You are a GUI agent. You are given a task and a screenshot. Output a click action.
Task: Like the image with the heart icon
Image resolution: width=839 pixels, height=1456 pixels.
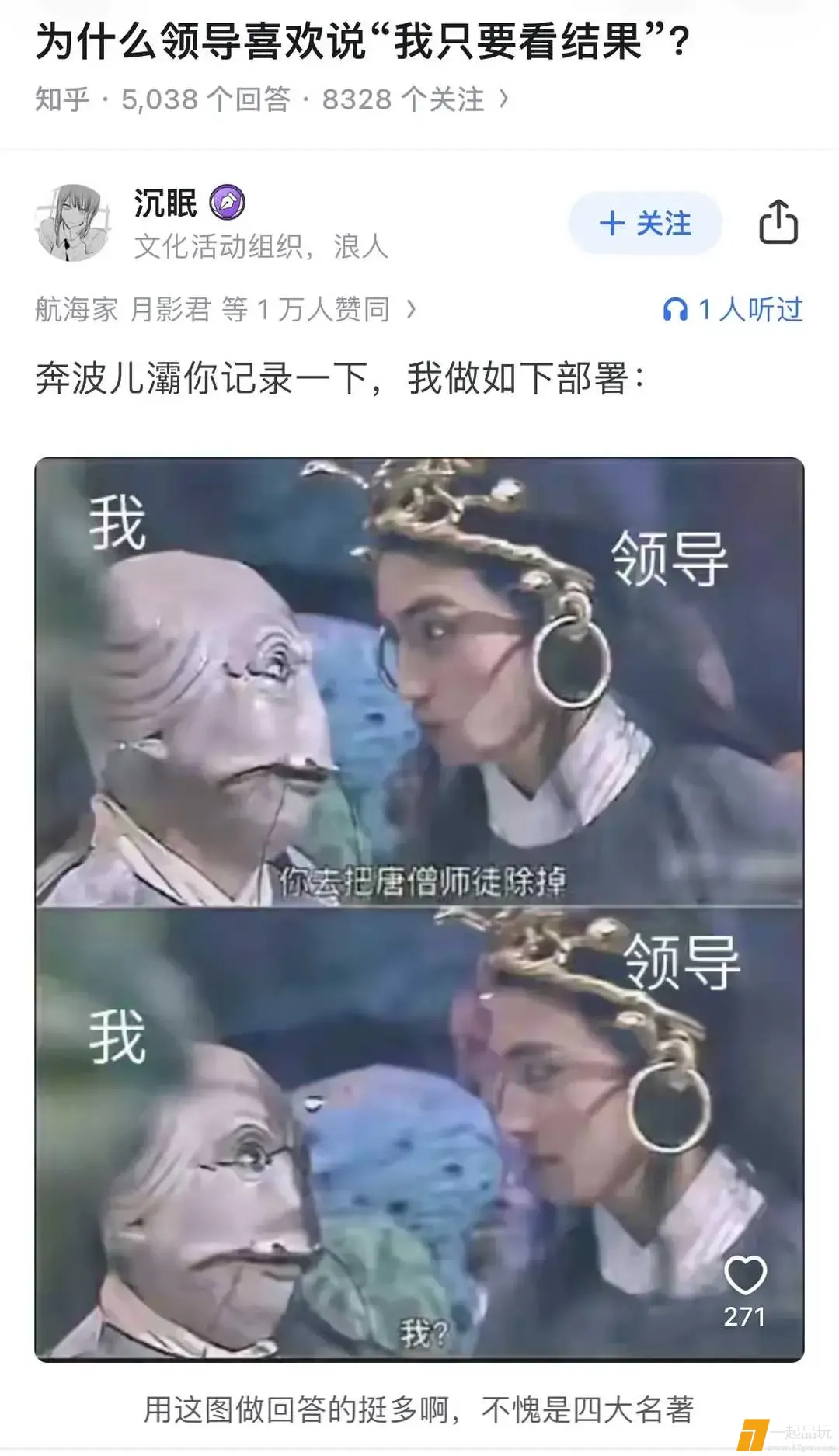coord(744,1275)
